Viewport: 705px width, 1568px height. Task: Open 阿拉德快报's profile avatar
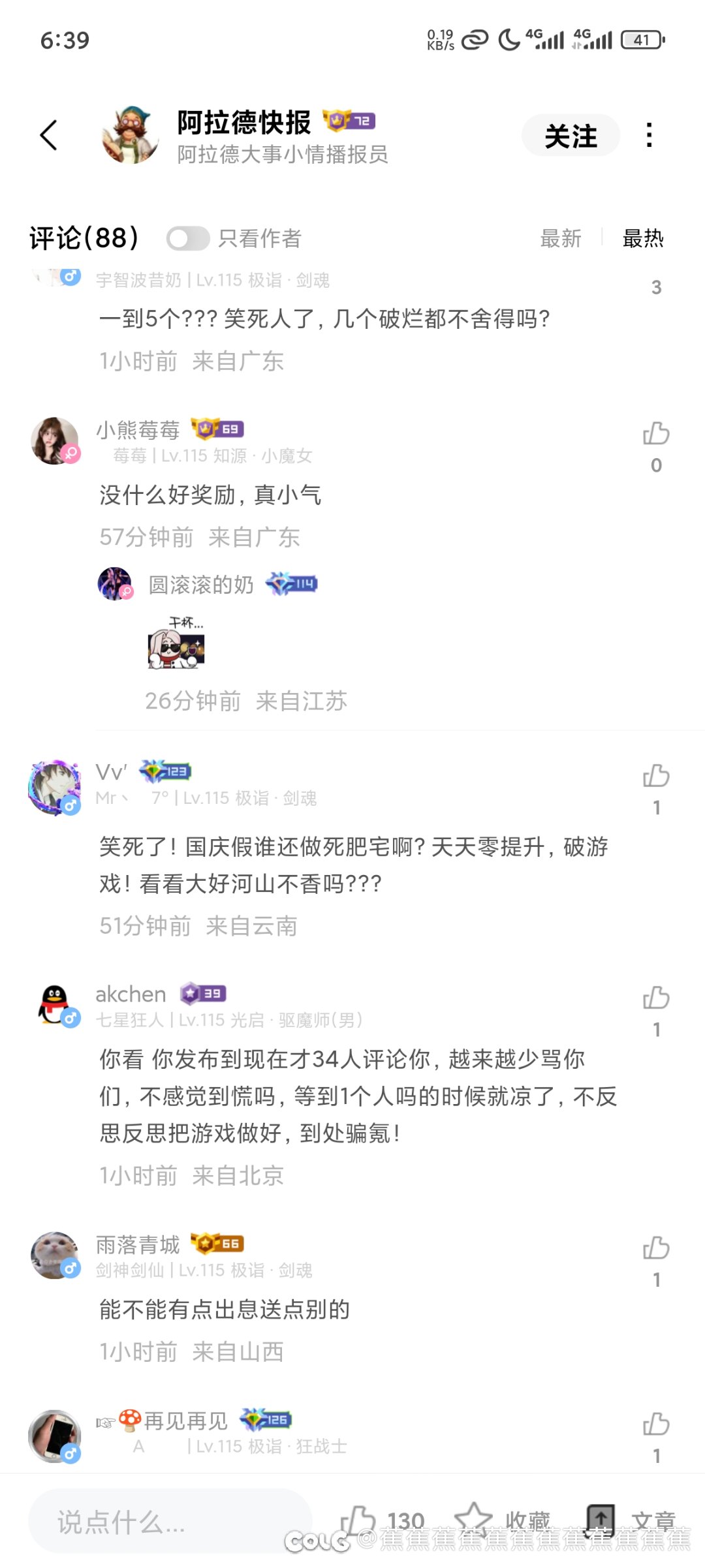tap(131, 135)
